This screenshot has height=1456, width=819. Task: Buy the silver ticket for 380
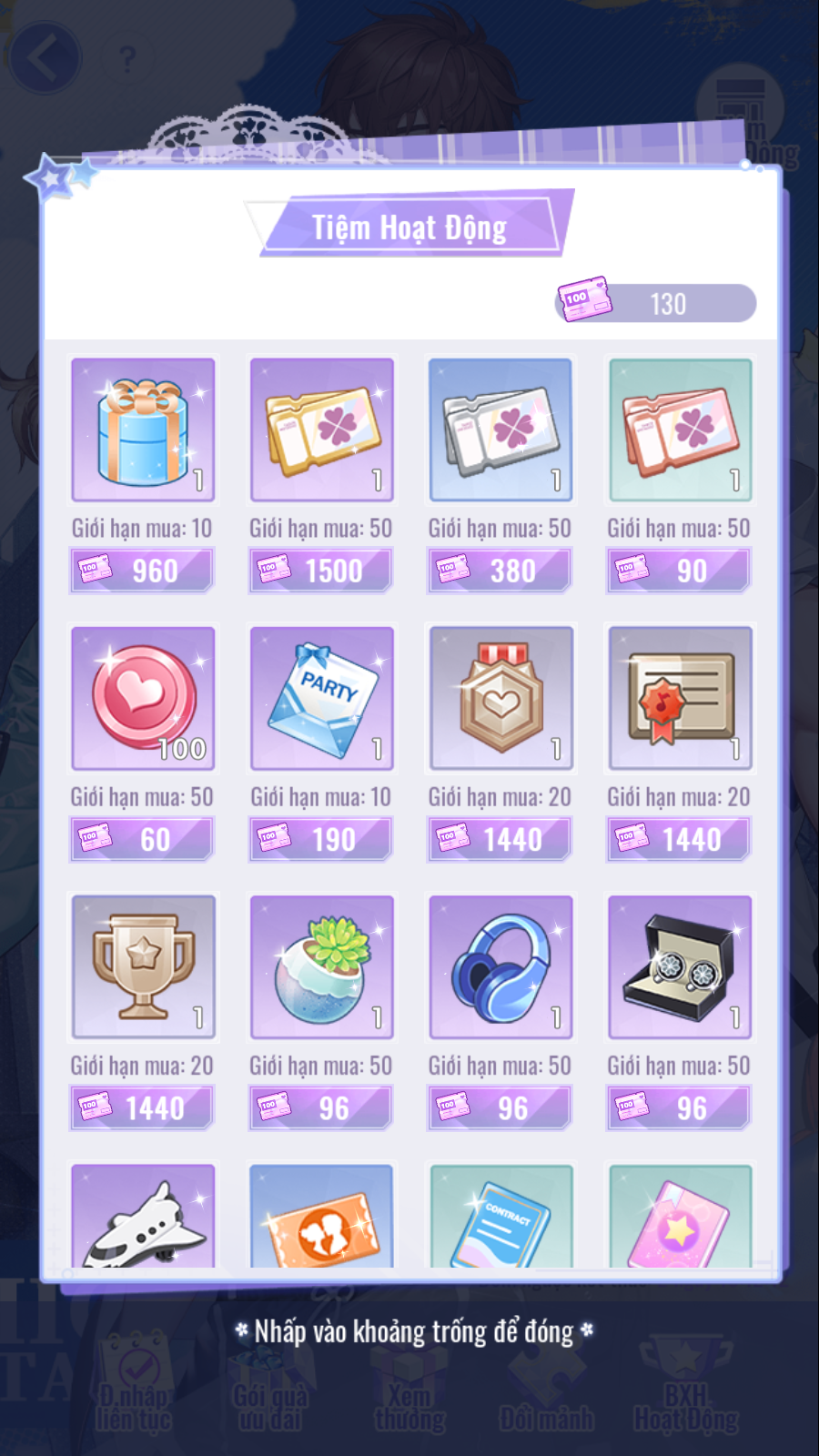click(500, 571)
